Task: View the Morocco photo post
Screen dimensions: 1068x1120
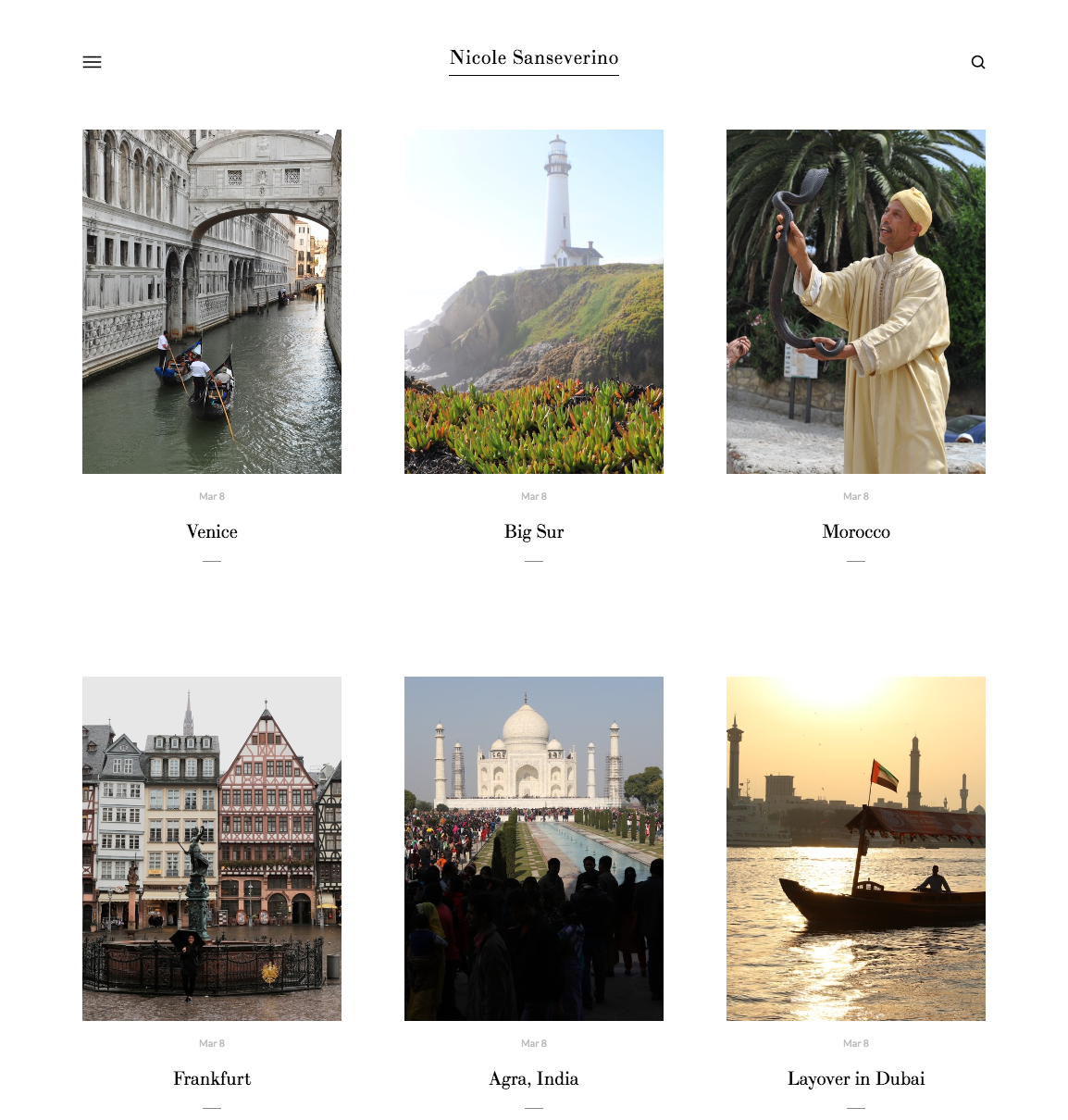Action: pos(856,302)
